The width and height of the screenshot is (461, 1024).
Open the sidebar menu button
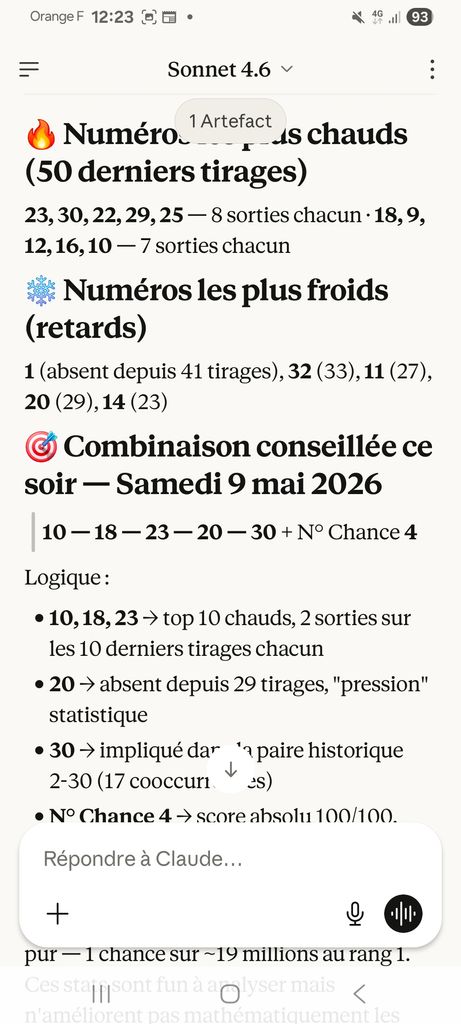[29, 69]
